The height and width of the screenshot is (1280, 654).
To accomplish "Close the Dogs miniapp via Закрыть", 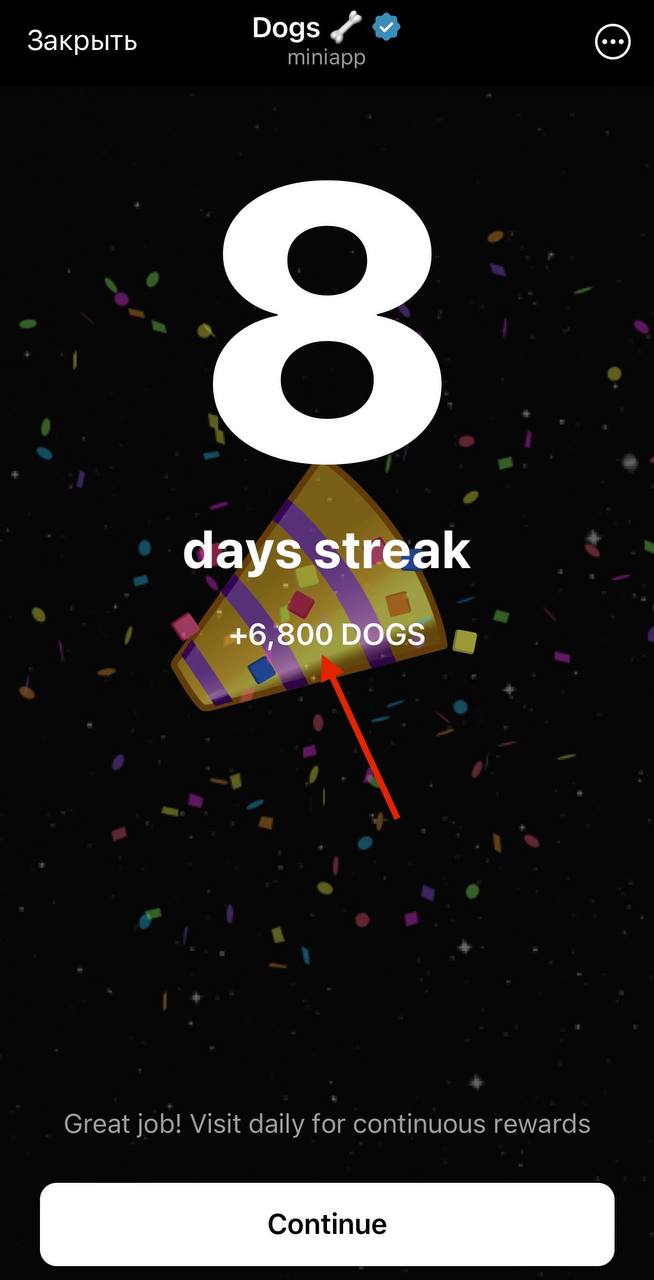I will (x=82, y=41).
